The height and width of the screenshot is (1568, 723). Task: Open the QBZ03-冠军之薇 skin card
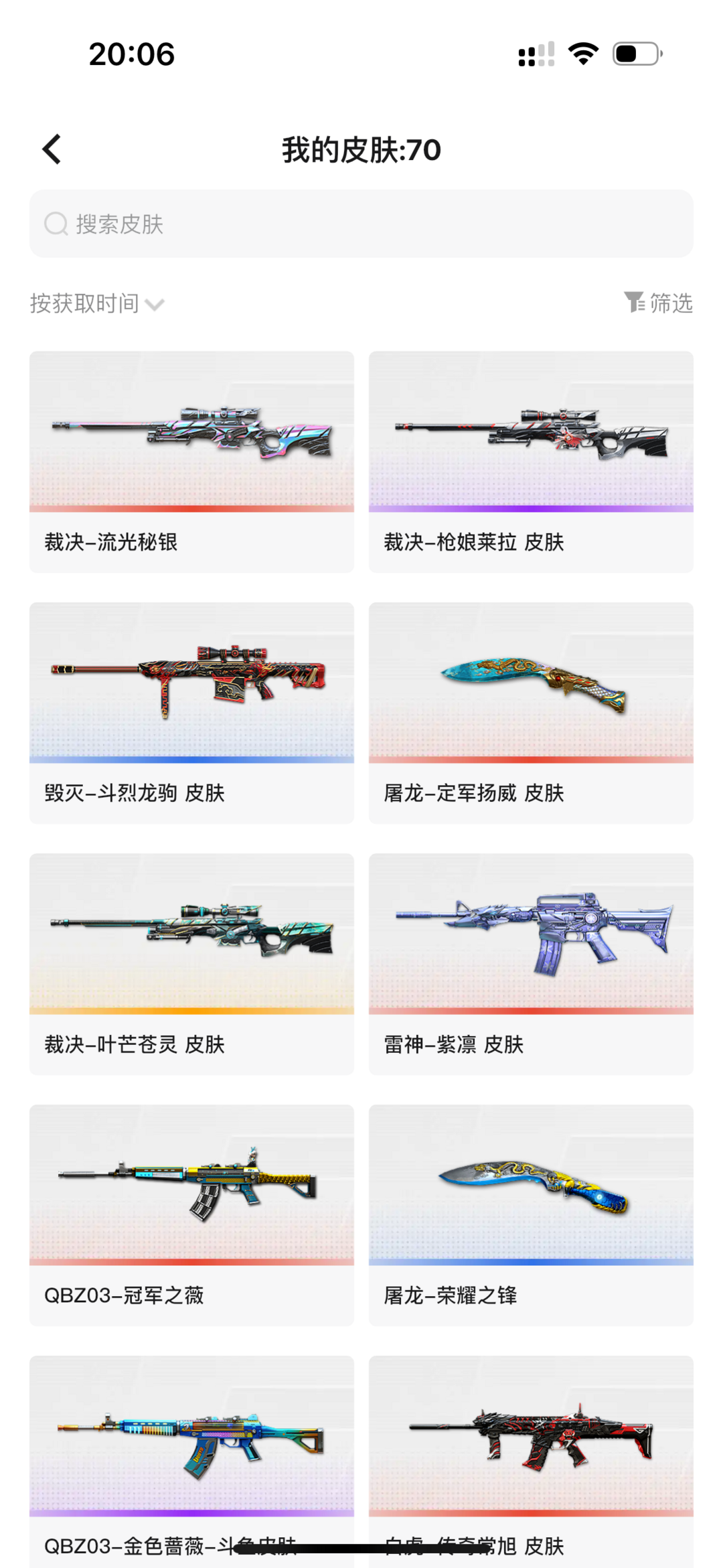point(191,1215)
